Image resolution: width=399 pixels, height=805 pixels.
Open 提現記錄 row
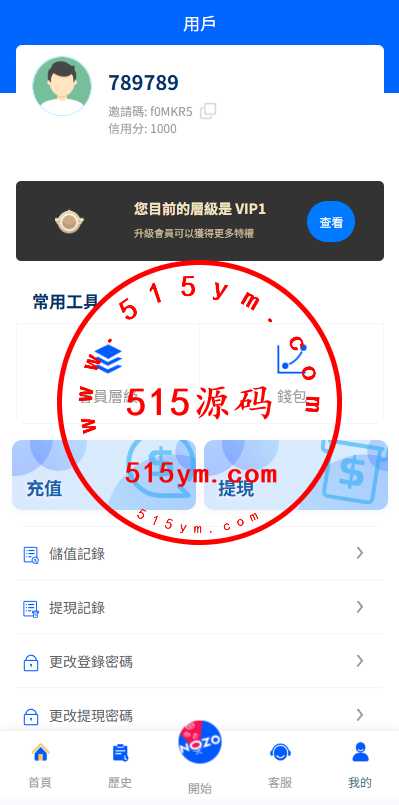click(x=200, y=607)
